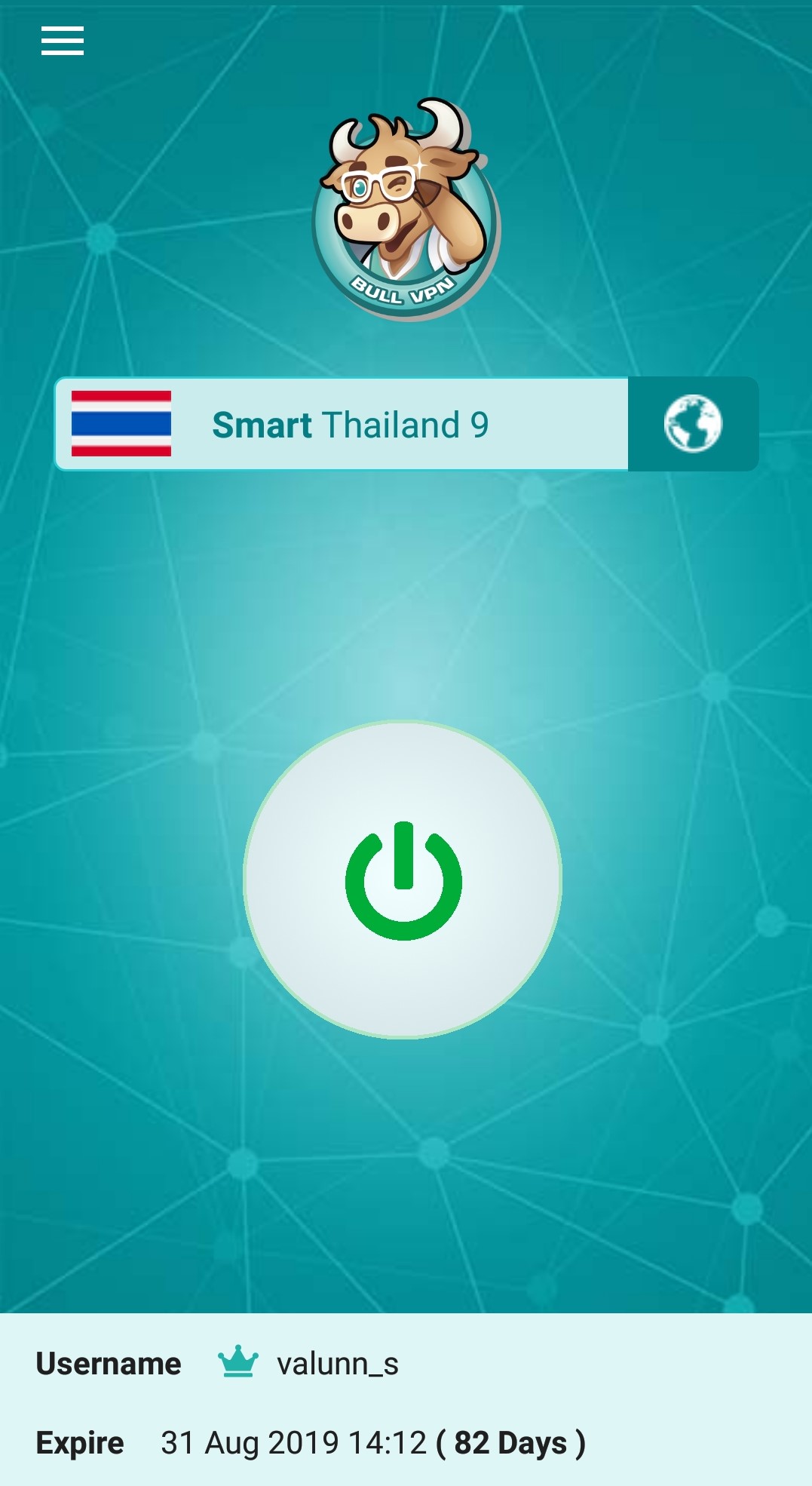Tap the green power button to connect
812x1486 pixels.
403,880
